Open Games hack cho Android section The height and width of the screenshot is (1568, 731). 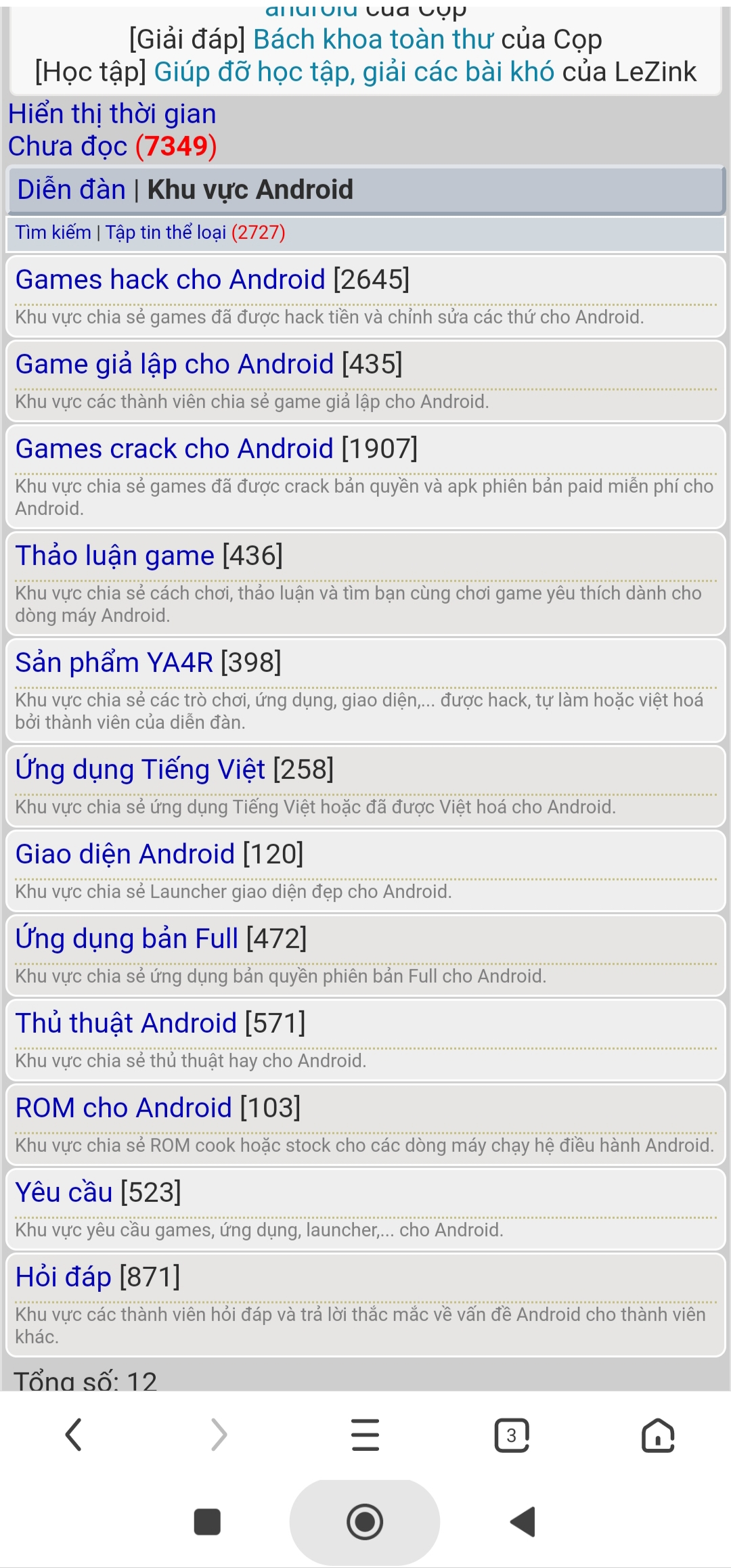(170, 279)
